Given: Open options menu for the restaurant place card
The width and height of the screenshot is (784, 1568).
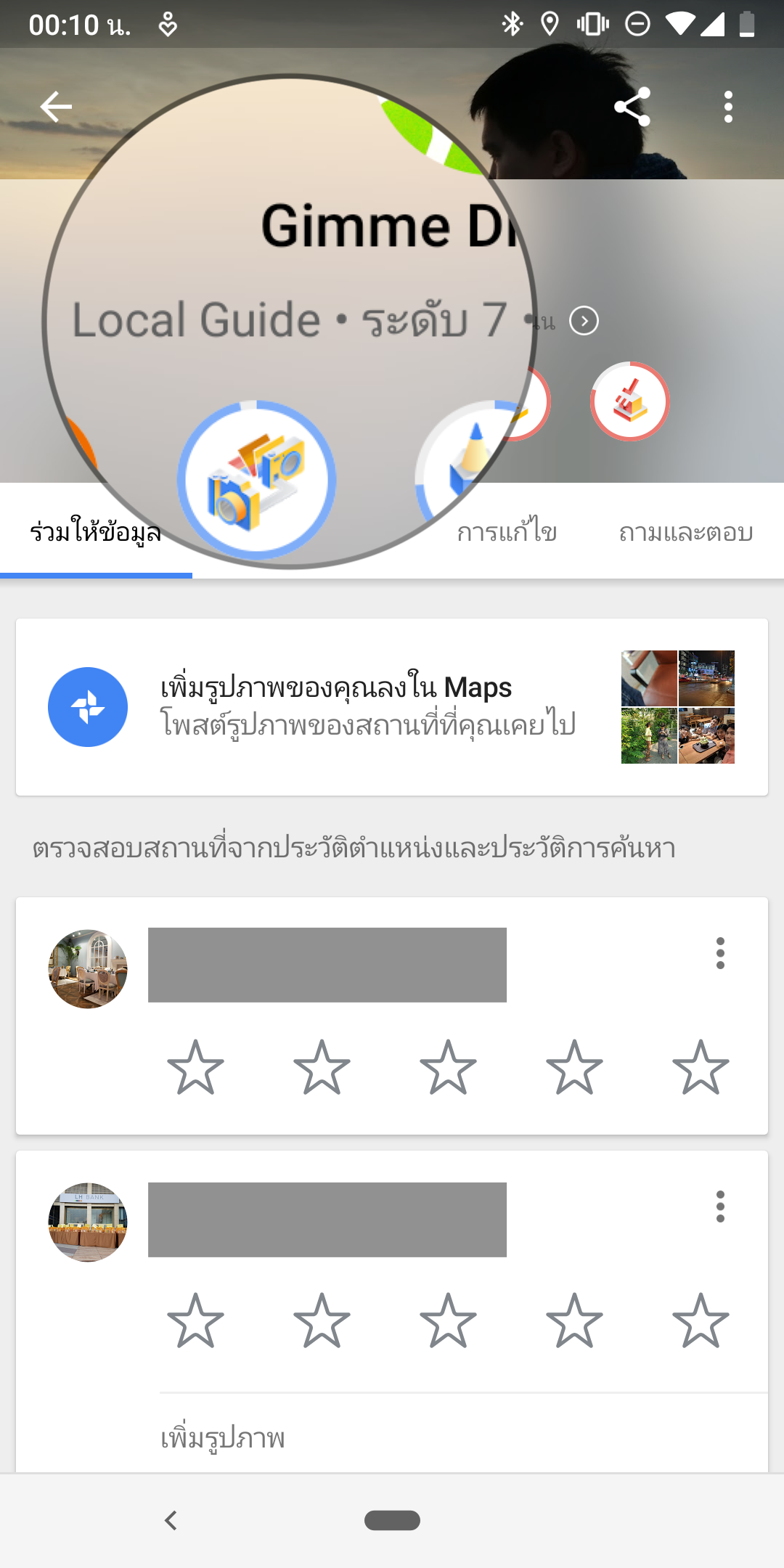Looking at the screenshot, I should click(720, 953).
